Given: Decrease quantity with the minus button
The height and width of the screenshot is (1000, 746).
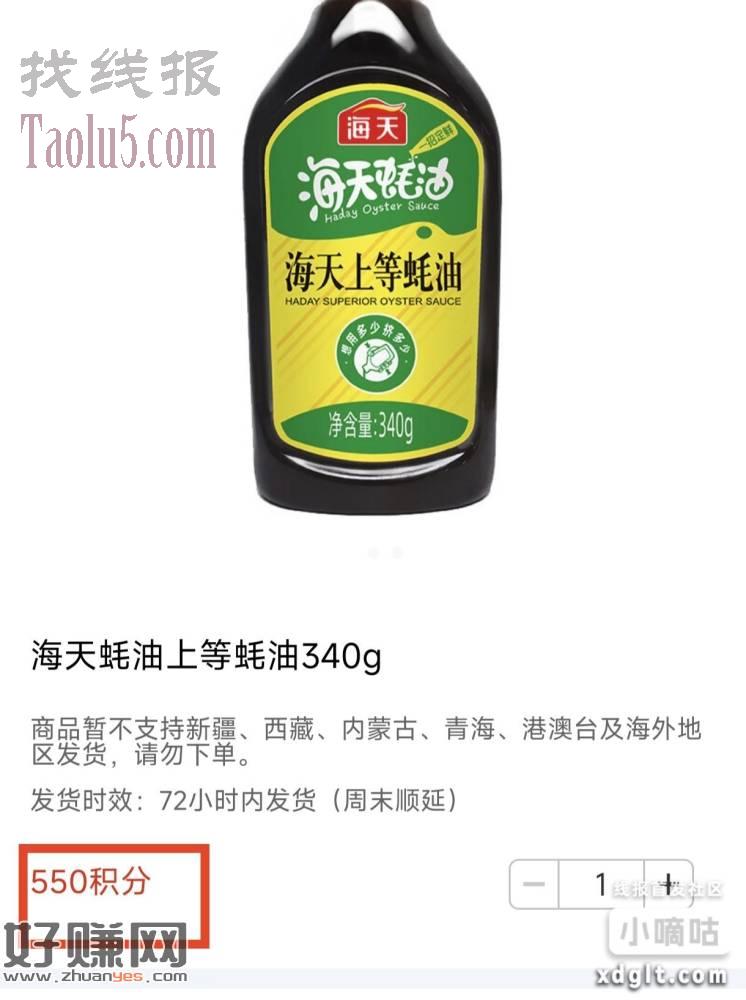Looking at the screenshot, I should (535, 884).
